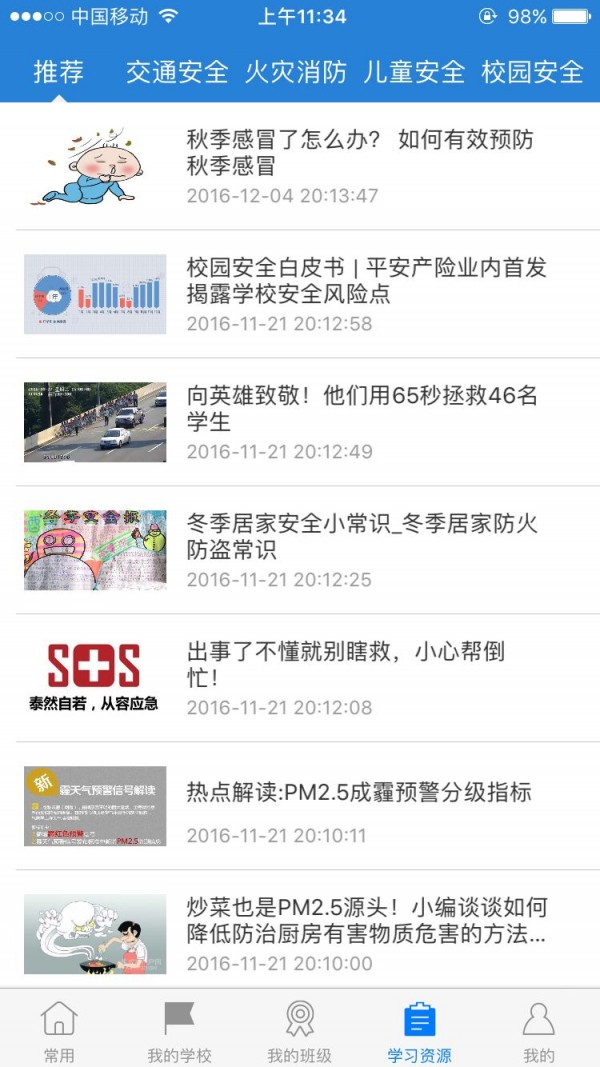Open the 火灾消防 category tab
The height and width of the screenshot is (1067, 600).
[x=296, y=72]
